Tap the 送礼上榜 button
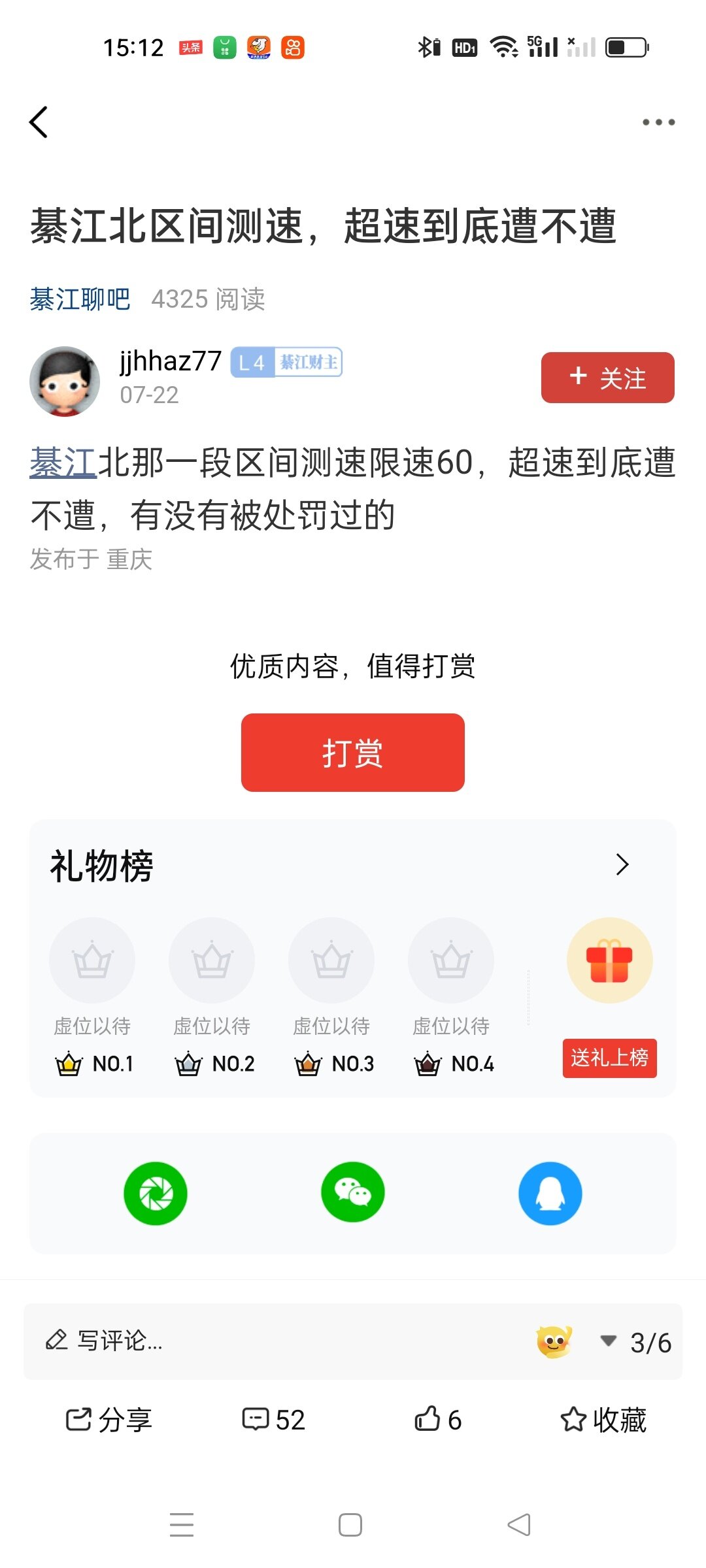Screen dimensions: 706x1568 click(x=609, y=1057)
